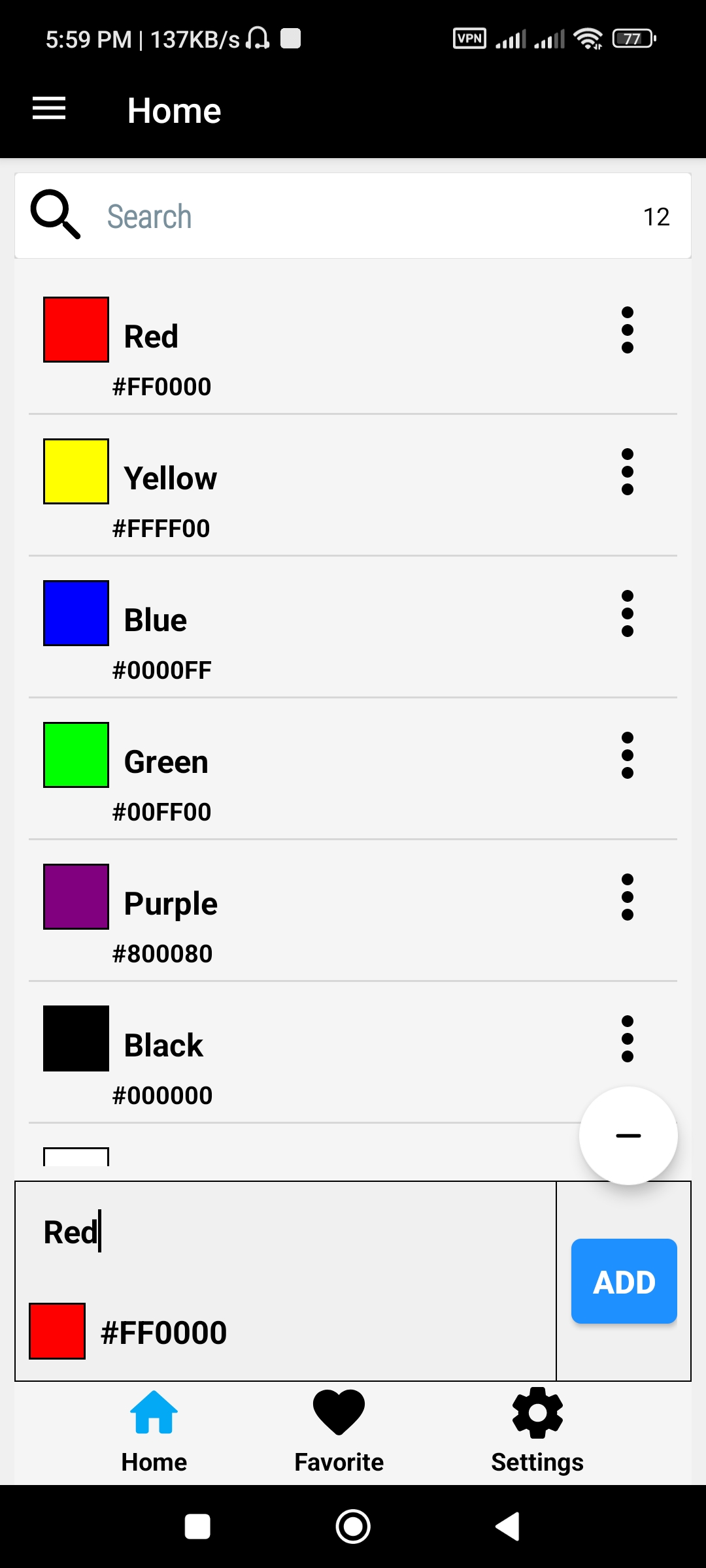
Task: Open the Black color's overflow menu
Action: tap(628, 1039)
